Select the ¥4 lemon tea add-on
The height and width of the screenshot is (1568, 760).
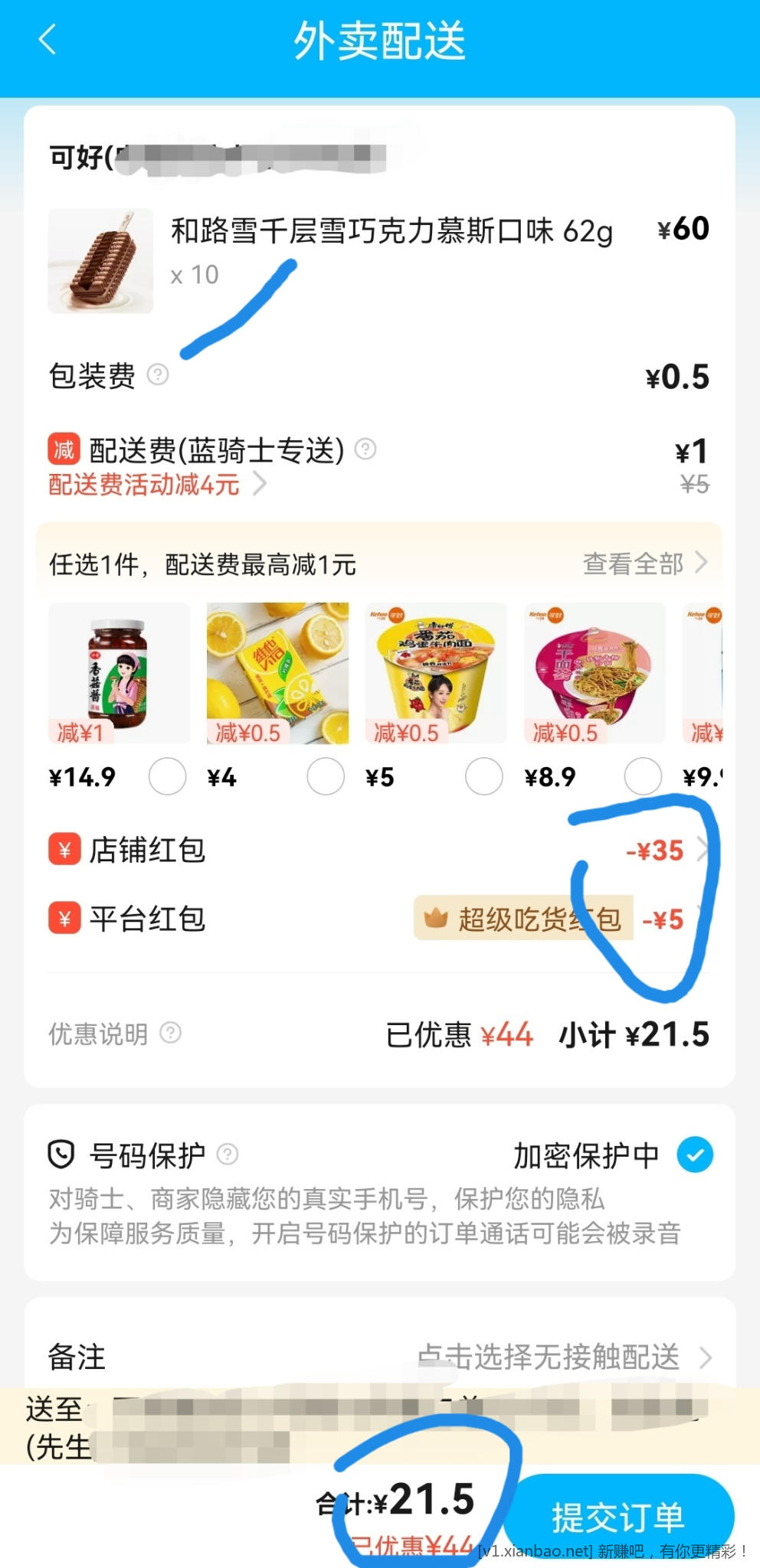(x=326, y=777)
